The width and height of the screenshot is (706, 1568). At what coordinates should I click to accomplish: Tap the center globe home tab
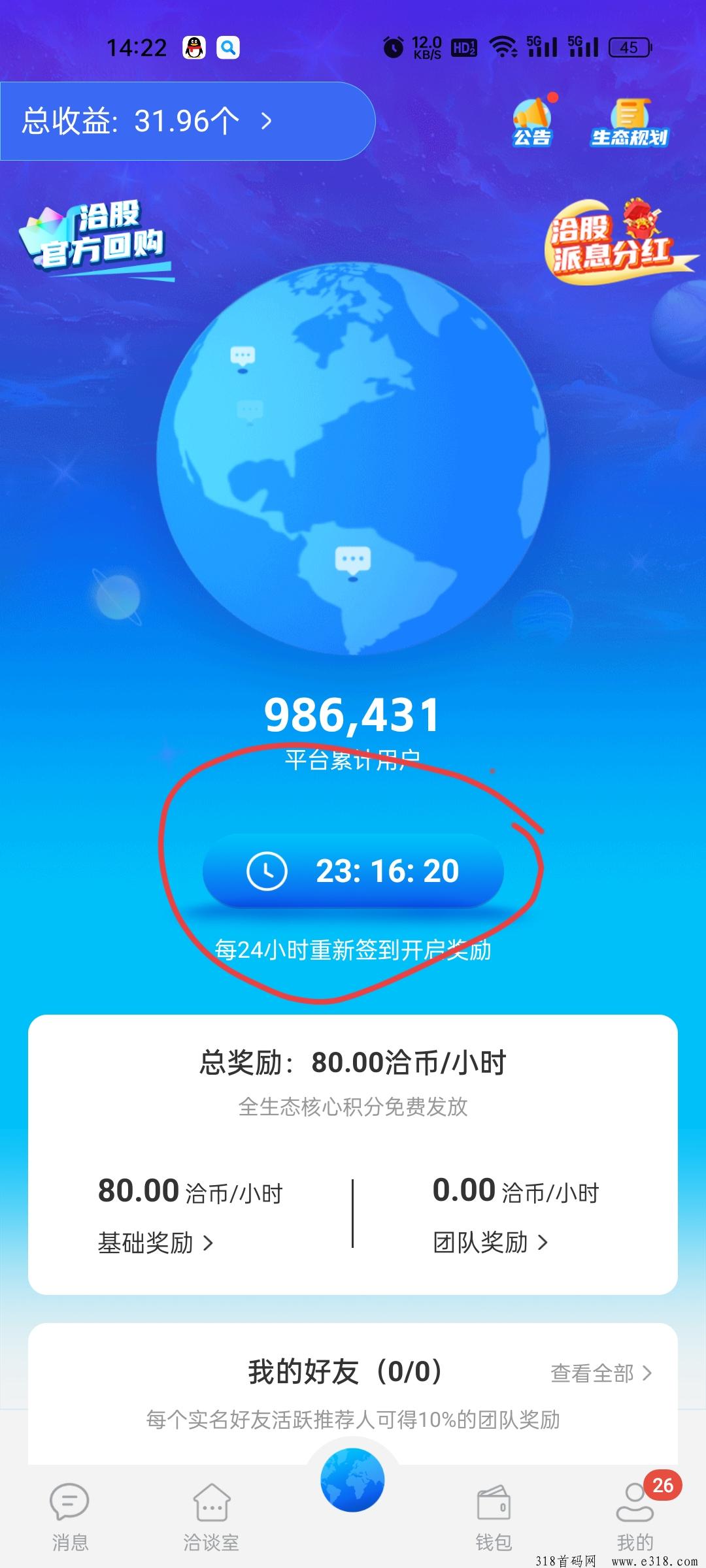[x=352, y=1480]
